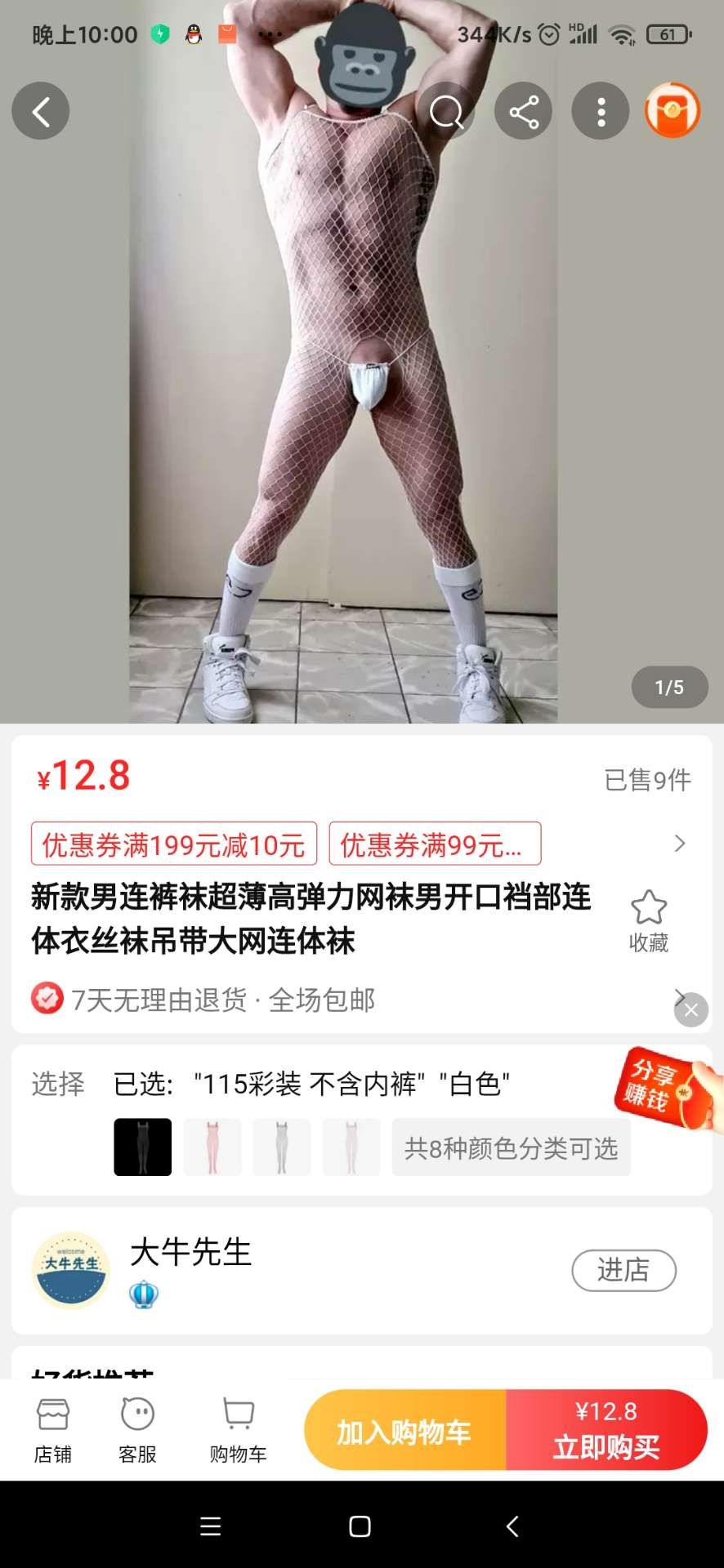Dismiss the 分享赚钱 floating banner
This screenshot has height=1568, width=724.
click(x=690, y=1010)
